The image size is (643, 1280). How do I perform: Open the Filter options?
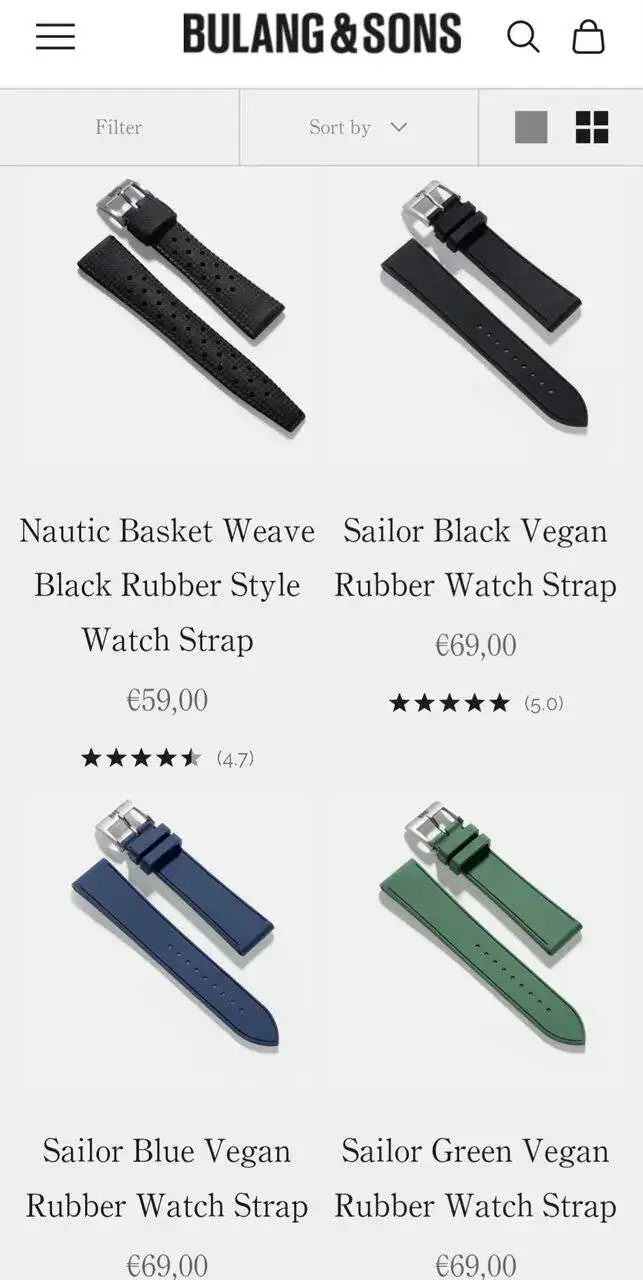click(x=119, y=127)
